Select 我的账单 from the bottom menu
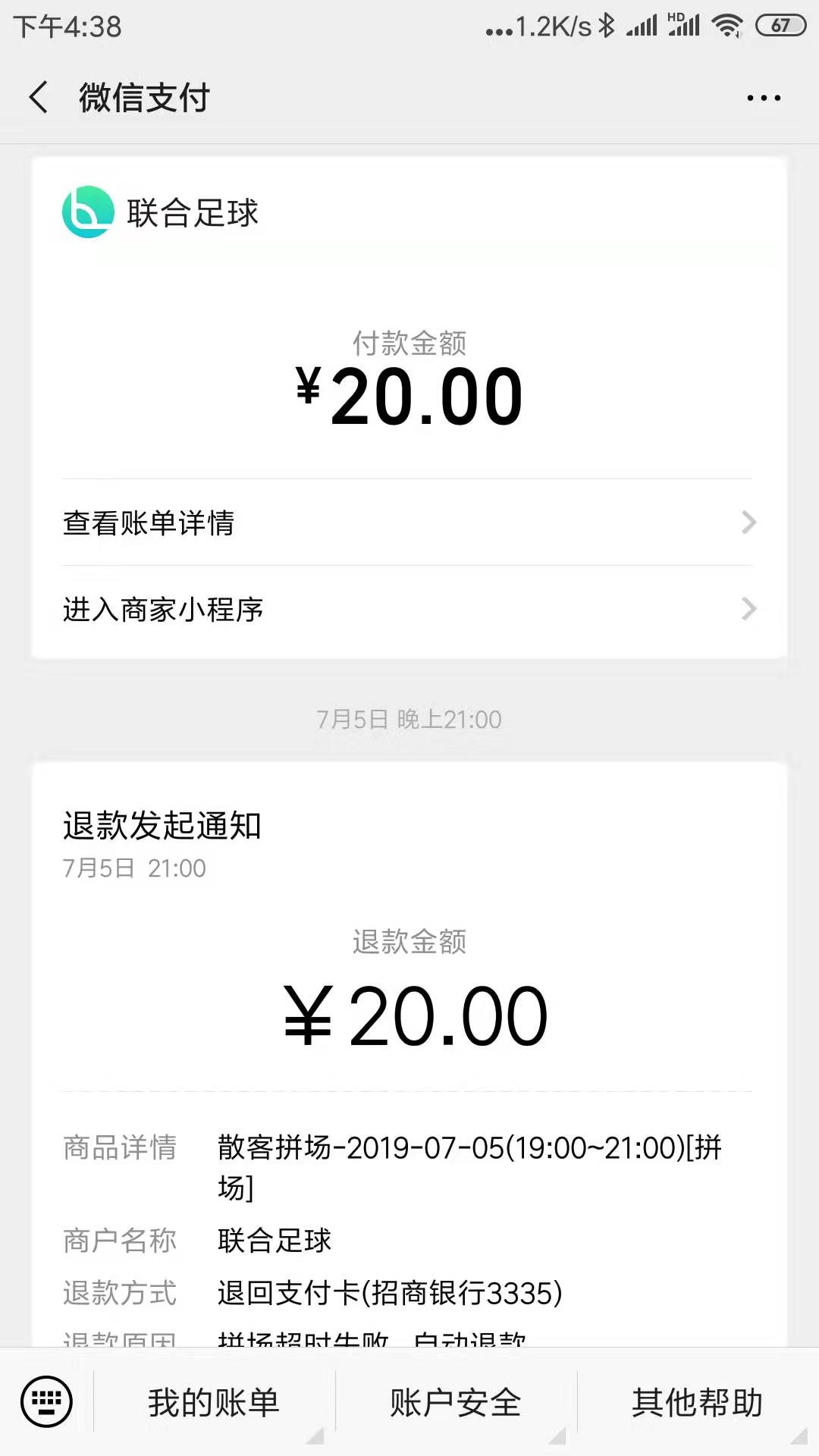This screenshot has height=1456, width=819. [215, 1402]
